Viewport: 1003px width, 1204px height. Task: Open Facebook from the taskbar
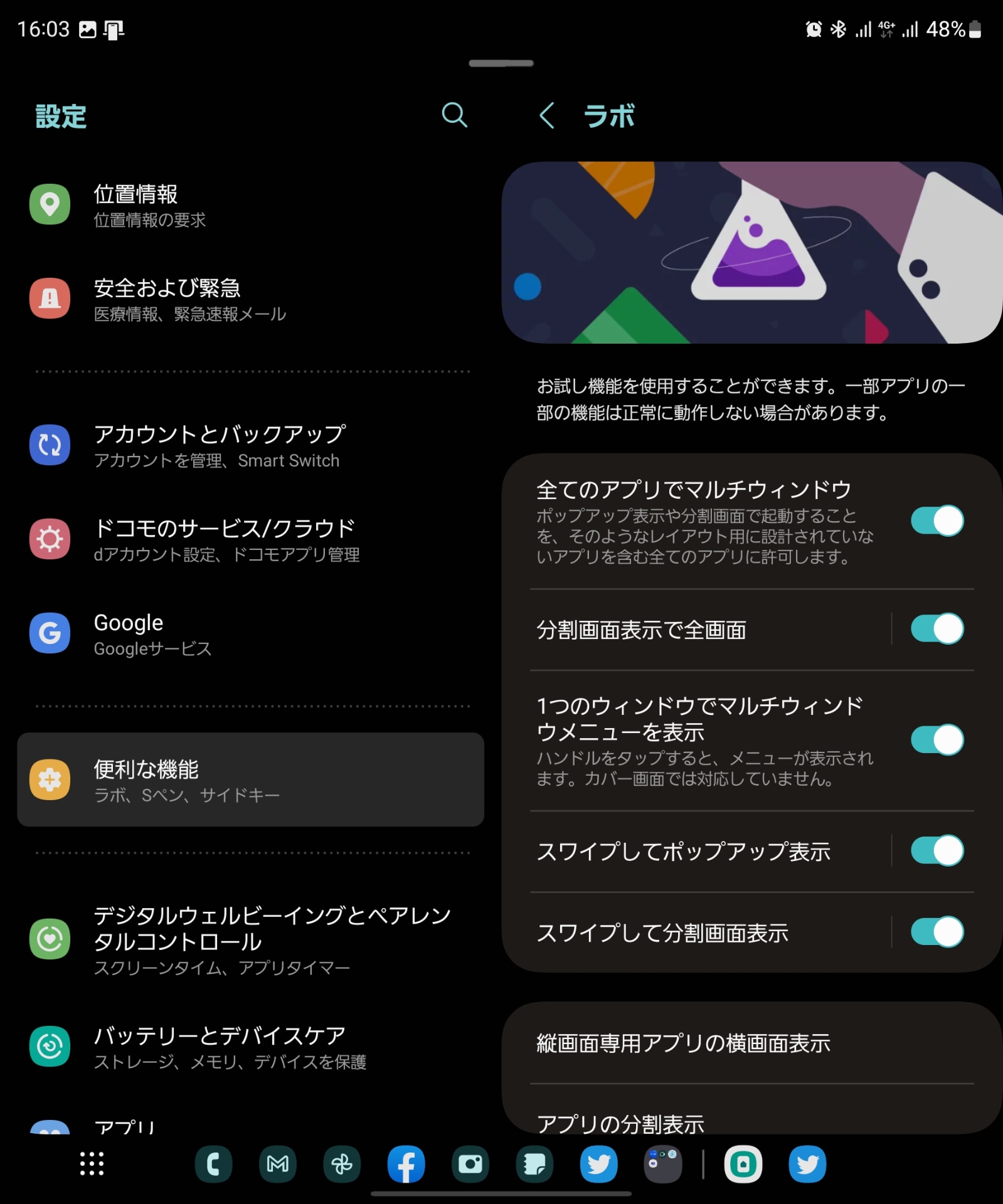(x=407, y=1164)
